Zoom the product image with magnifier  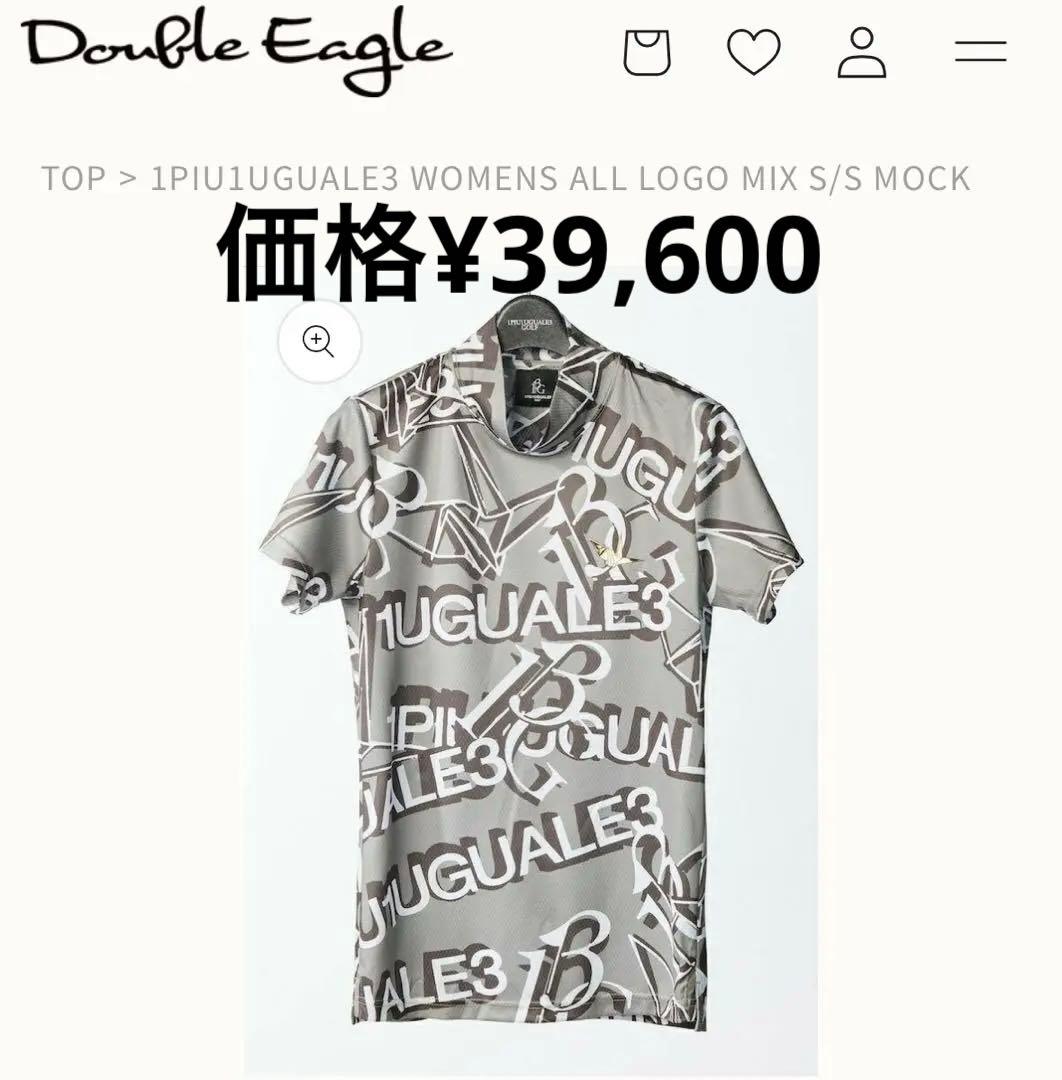[x=318, y=341]
